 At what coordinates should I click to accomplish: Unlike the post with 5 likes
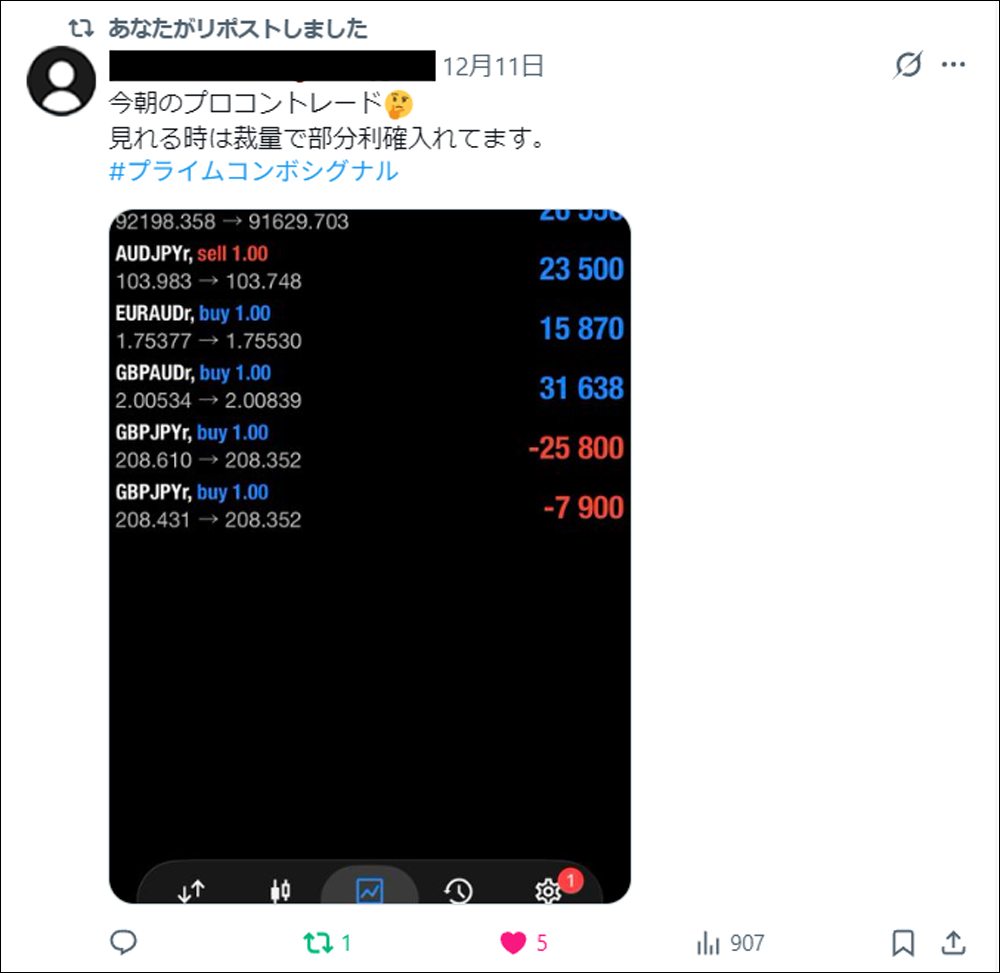pos(513,942)
